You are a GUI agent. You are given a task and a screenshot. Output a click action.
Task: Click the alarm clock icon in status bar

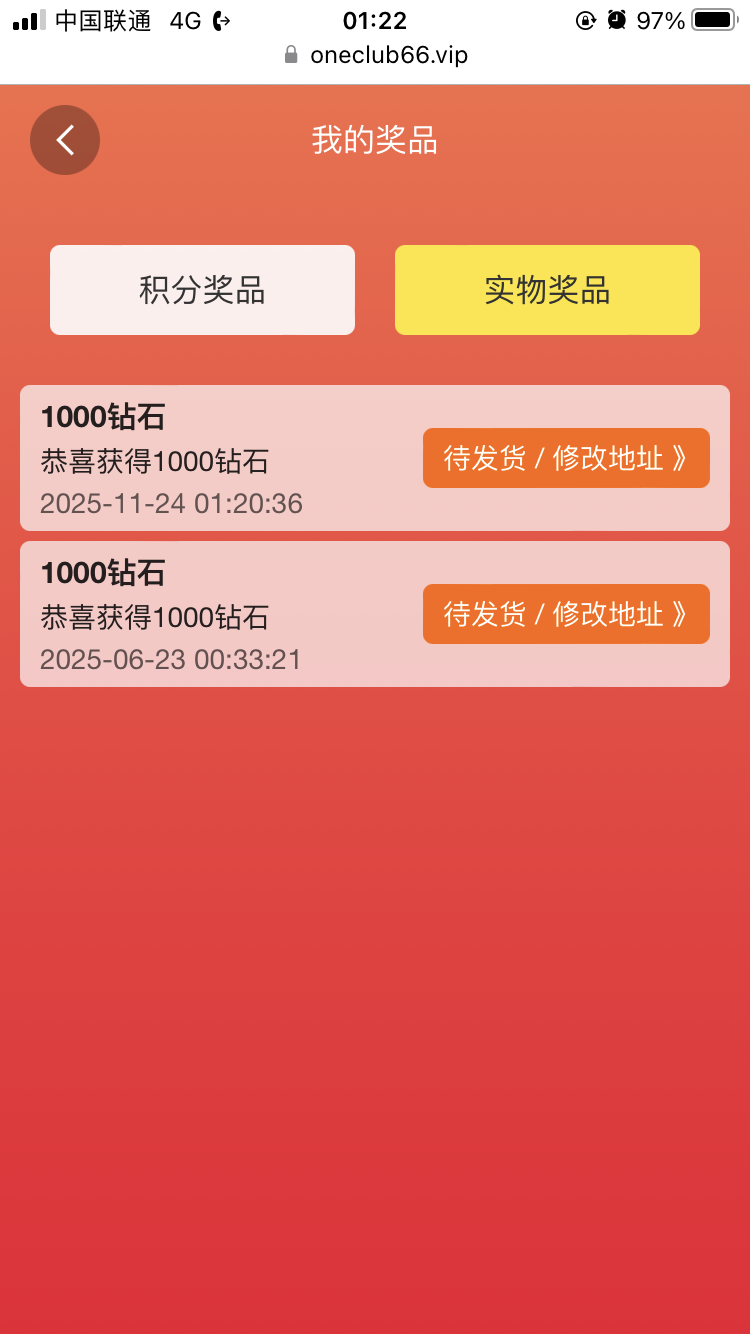coord(617,19)
